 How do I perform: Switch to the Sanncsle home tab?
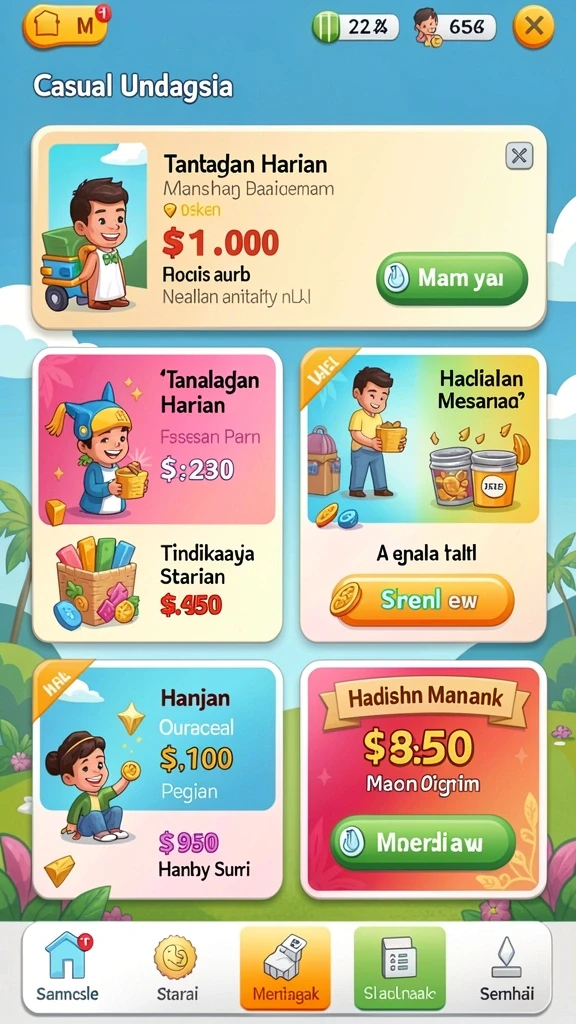point(67,968)
